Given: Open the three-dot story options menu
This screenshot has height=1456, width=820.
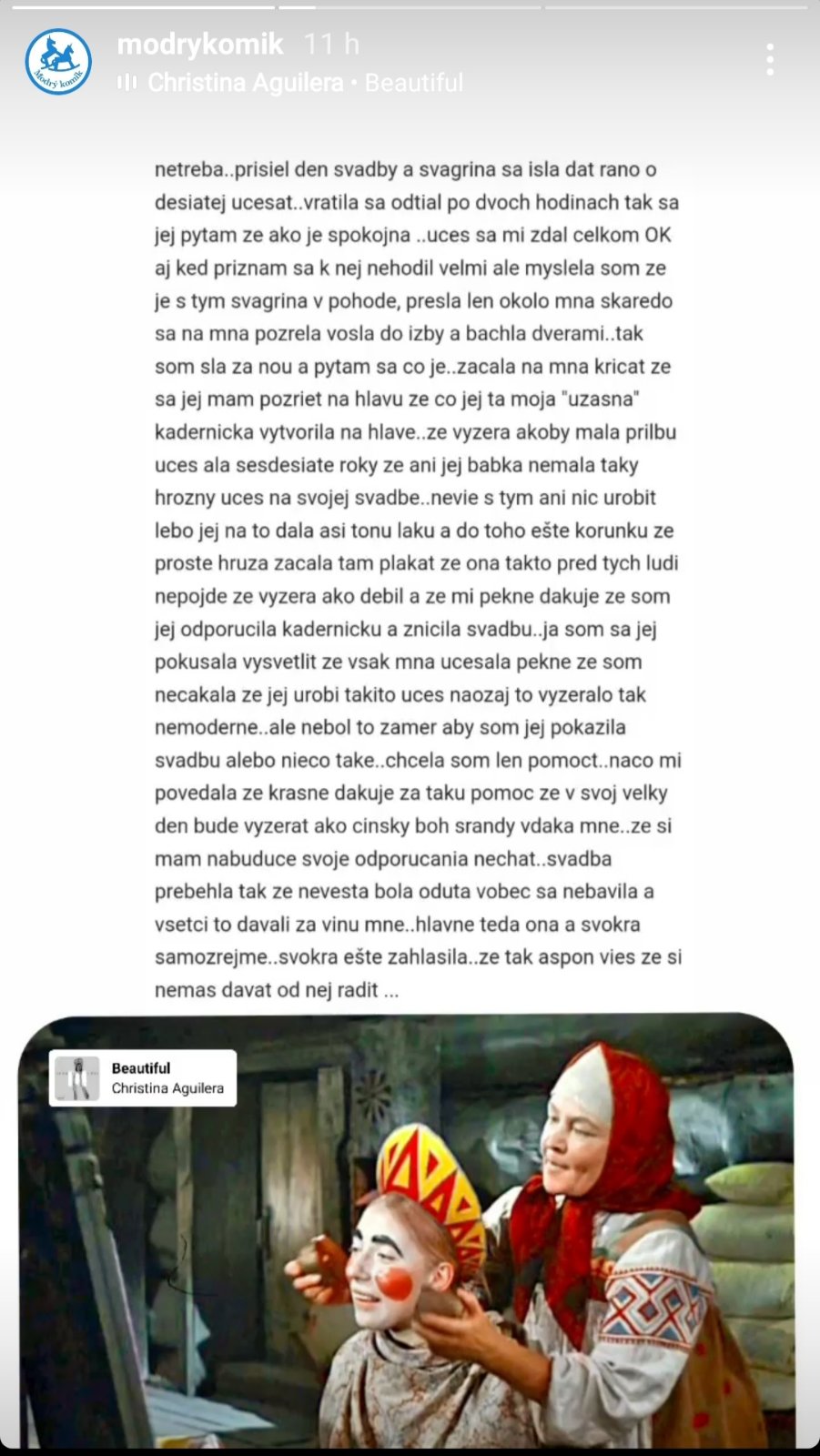Looking at the screenshot, I should pos(770,60).
